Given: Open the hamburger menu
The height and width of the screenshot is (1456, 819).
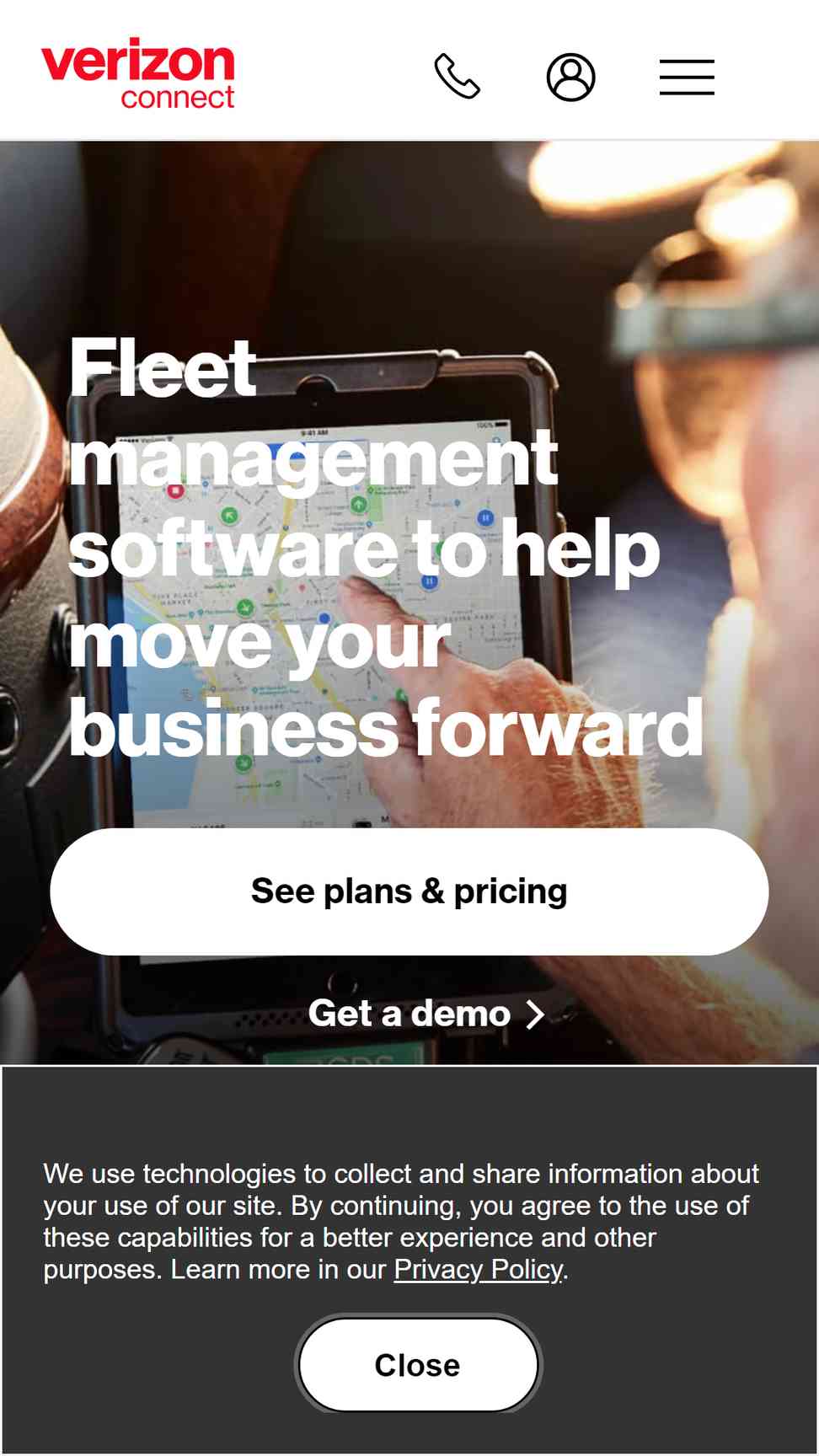Looking at the screenshot, I should point(687,77).
